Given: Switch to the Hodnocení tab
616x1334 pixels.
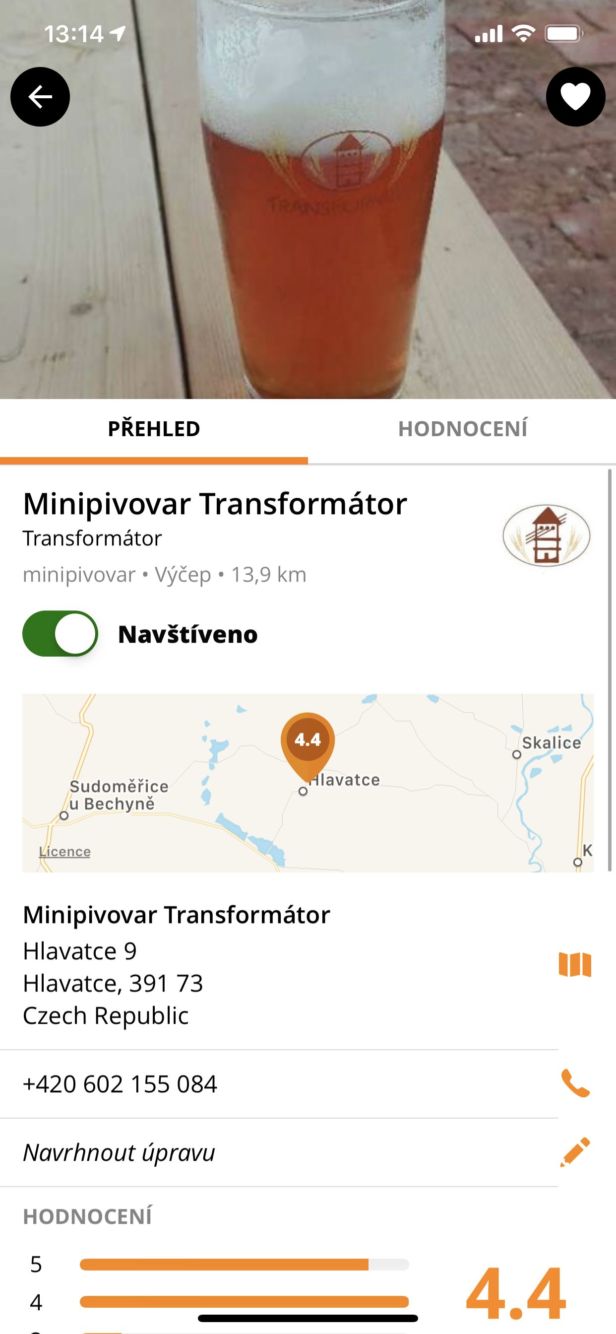Looking at the screenshot, I should click(x=462, y=429).
